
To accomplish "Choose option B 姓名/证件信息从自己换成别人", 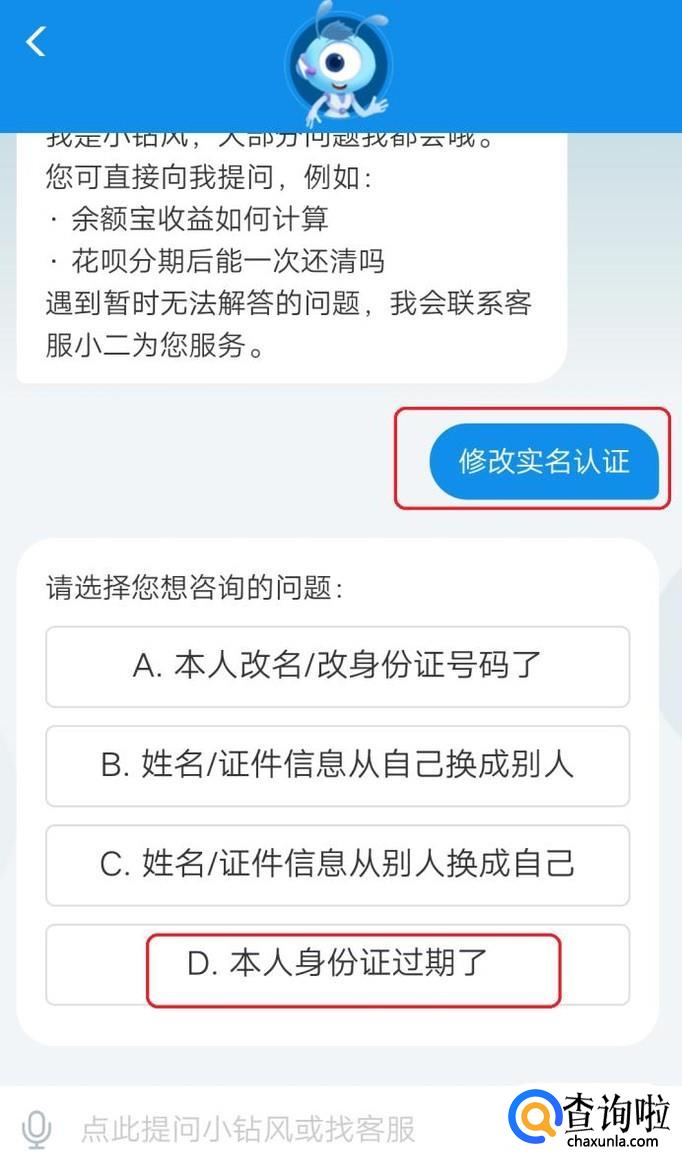I will click(x=337, y=765).
